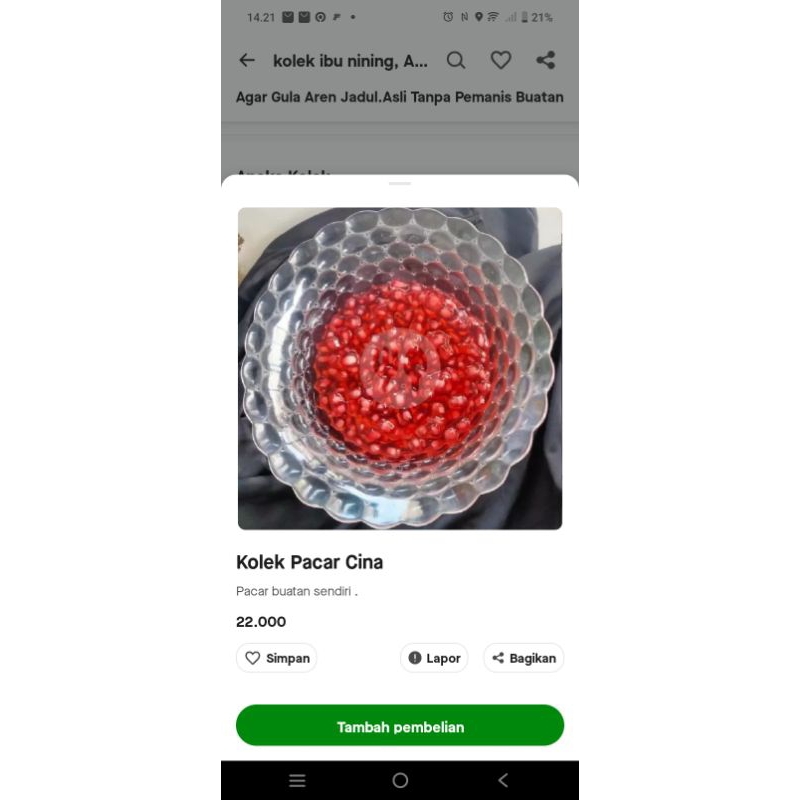This screenshot has height=800, width=800.
Task: Save the item with the Simpan button
Action: (x=277, y=658)
